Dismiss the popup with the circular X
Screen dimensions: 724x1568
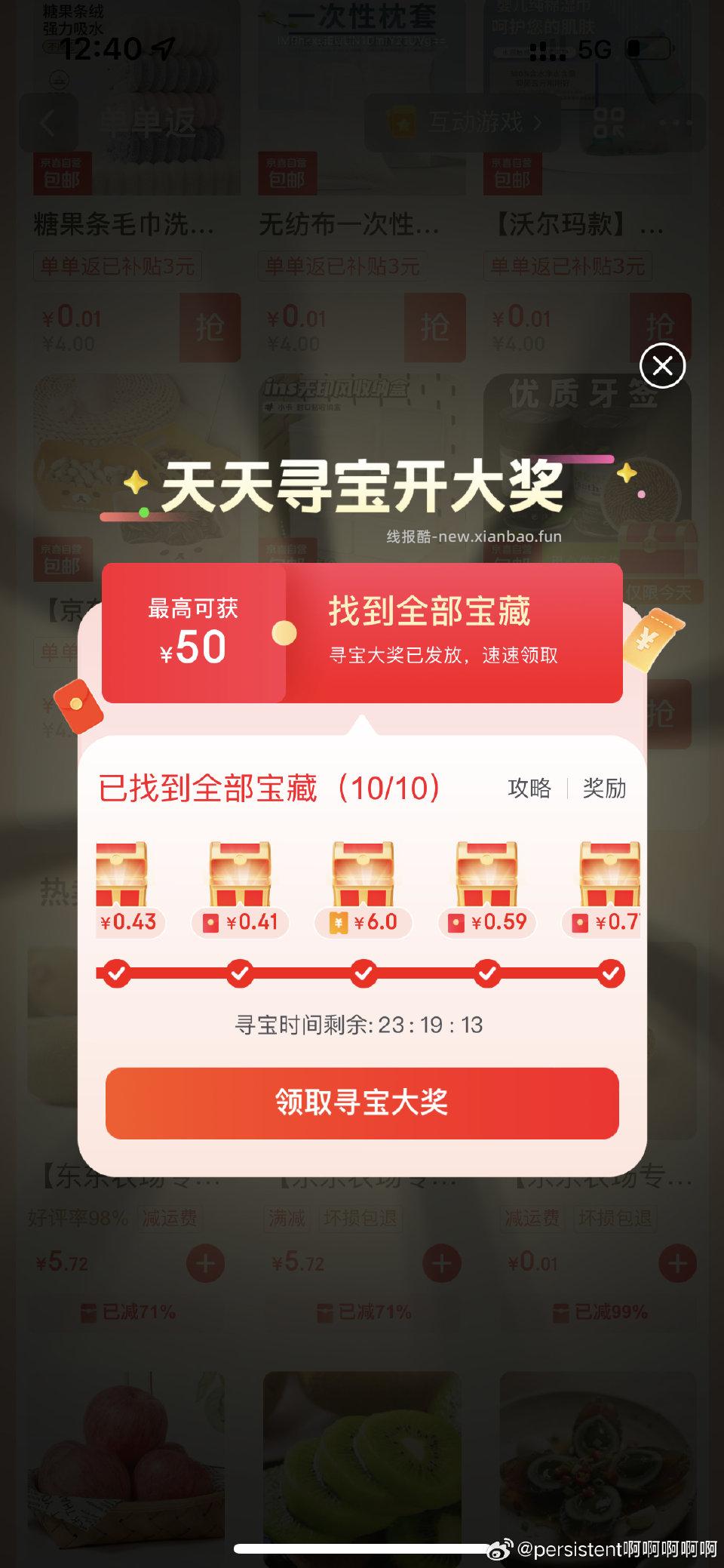coord(662,367)
